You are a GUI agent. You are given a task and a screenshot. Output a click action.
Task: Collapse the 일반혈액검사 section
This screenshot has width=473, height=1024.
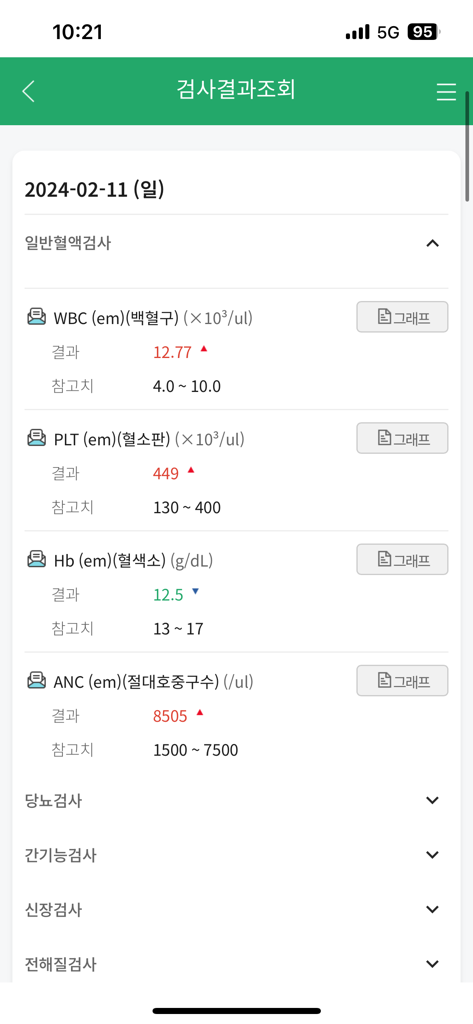tap(236, 244)
